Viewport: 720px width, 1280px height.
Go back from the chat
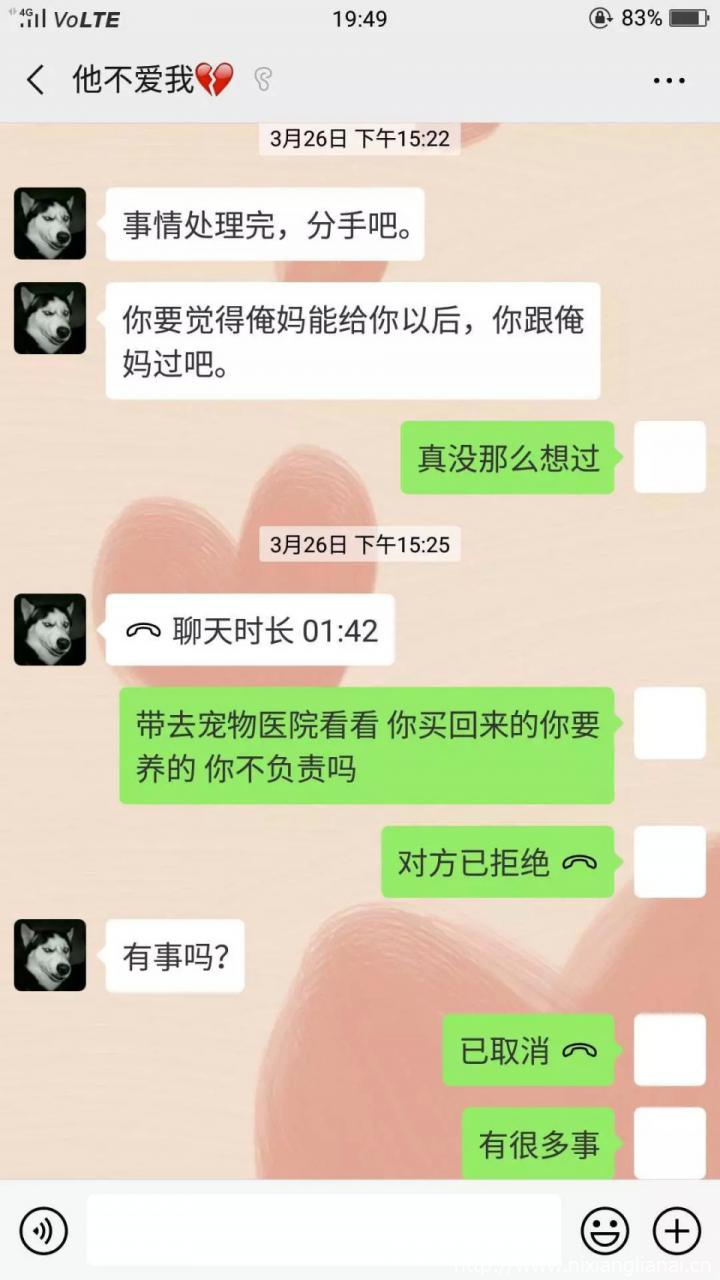click(x=36, y=80)
